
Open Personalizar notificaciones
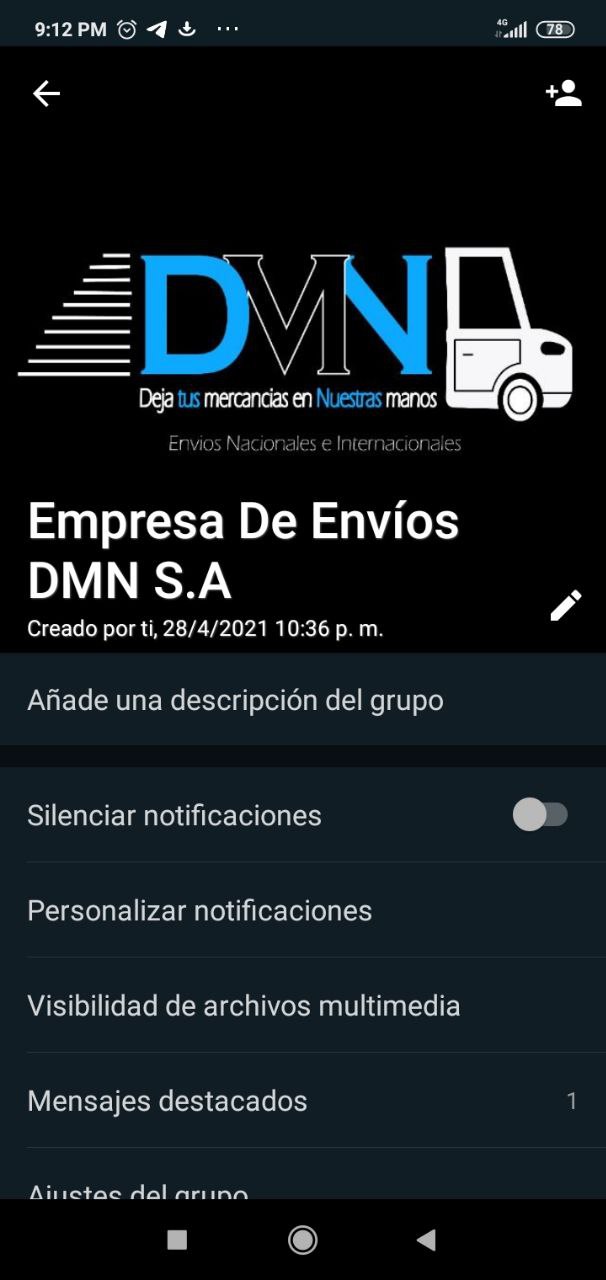(200, 910)
